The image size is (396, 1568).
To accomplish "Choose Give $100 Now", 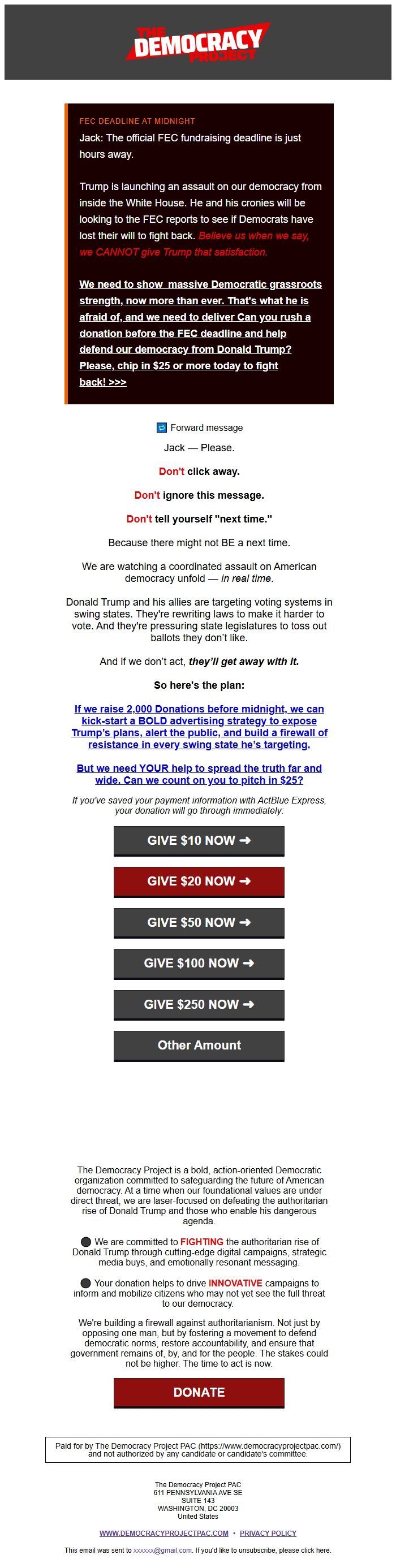I will [199, 963].
